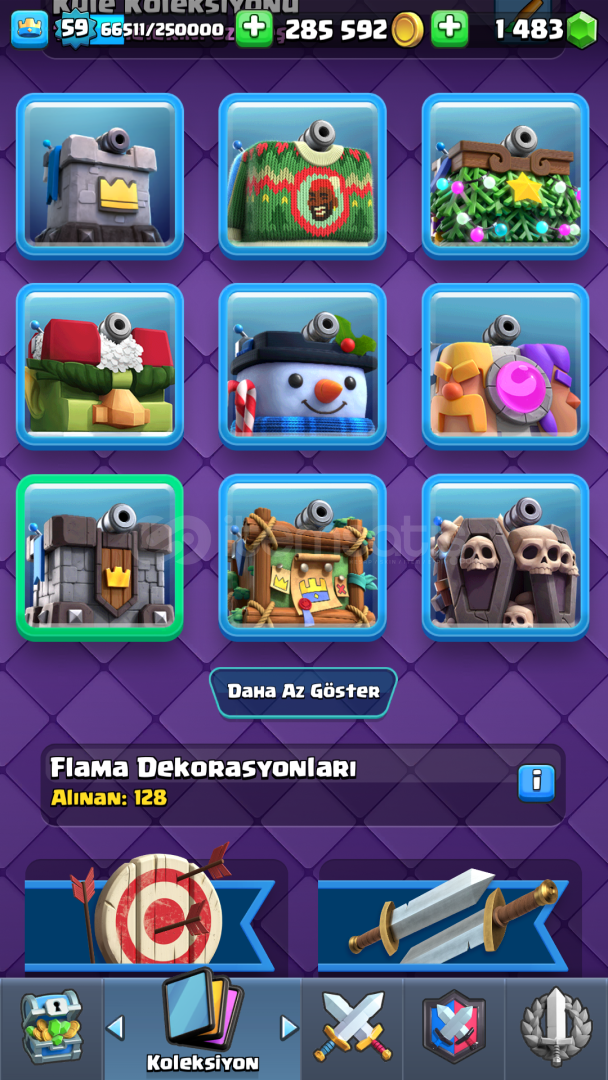Select the wooden map tower skin
608x1080 pixels.
302,557
